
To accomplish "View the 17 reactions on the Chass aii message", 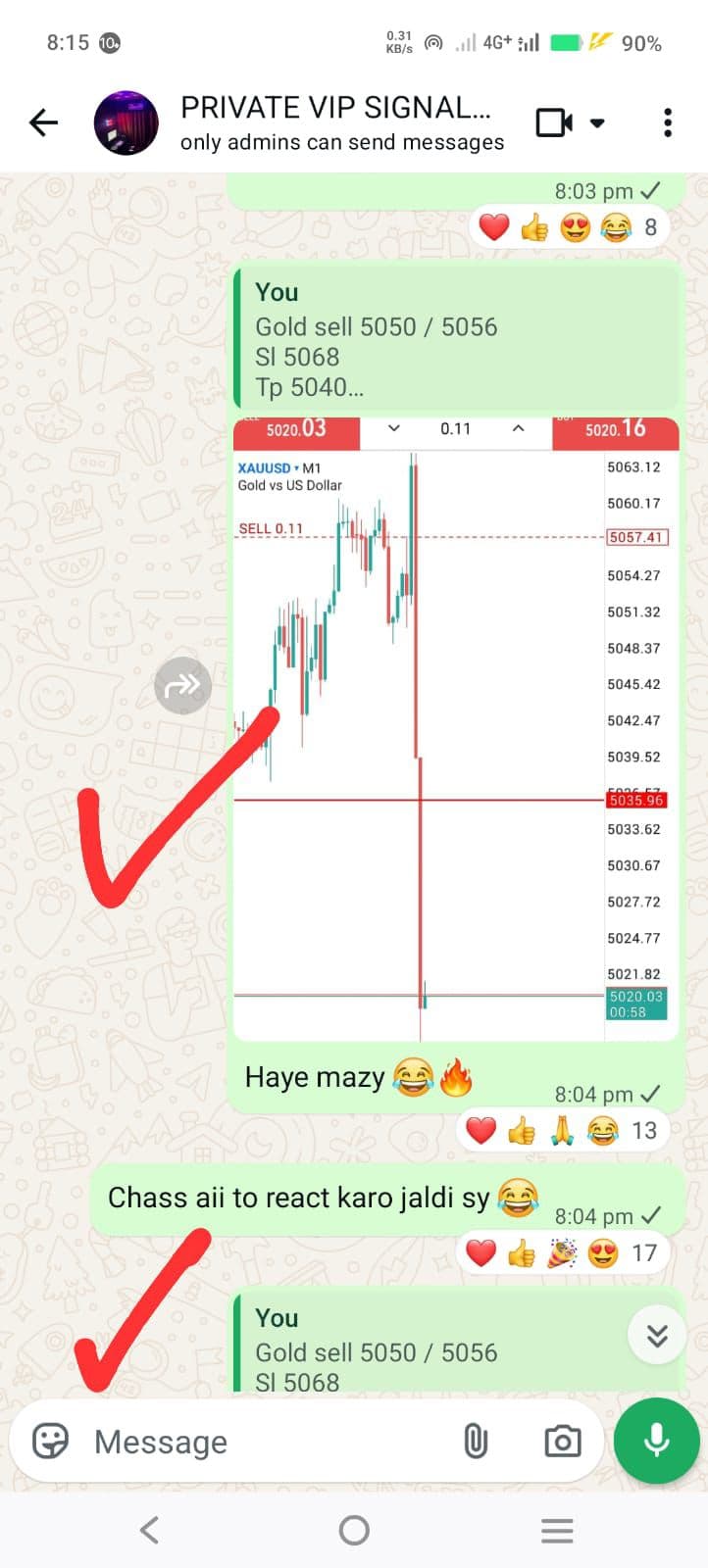I will pyautogui.click(x=562, y=1252).
